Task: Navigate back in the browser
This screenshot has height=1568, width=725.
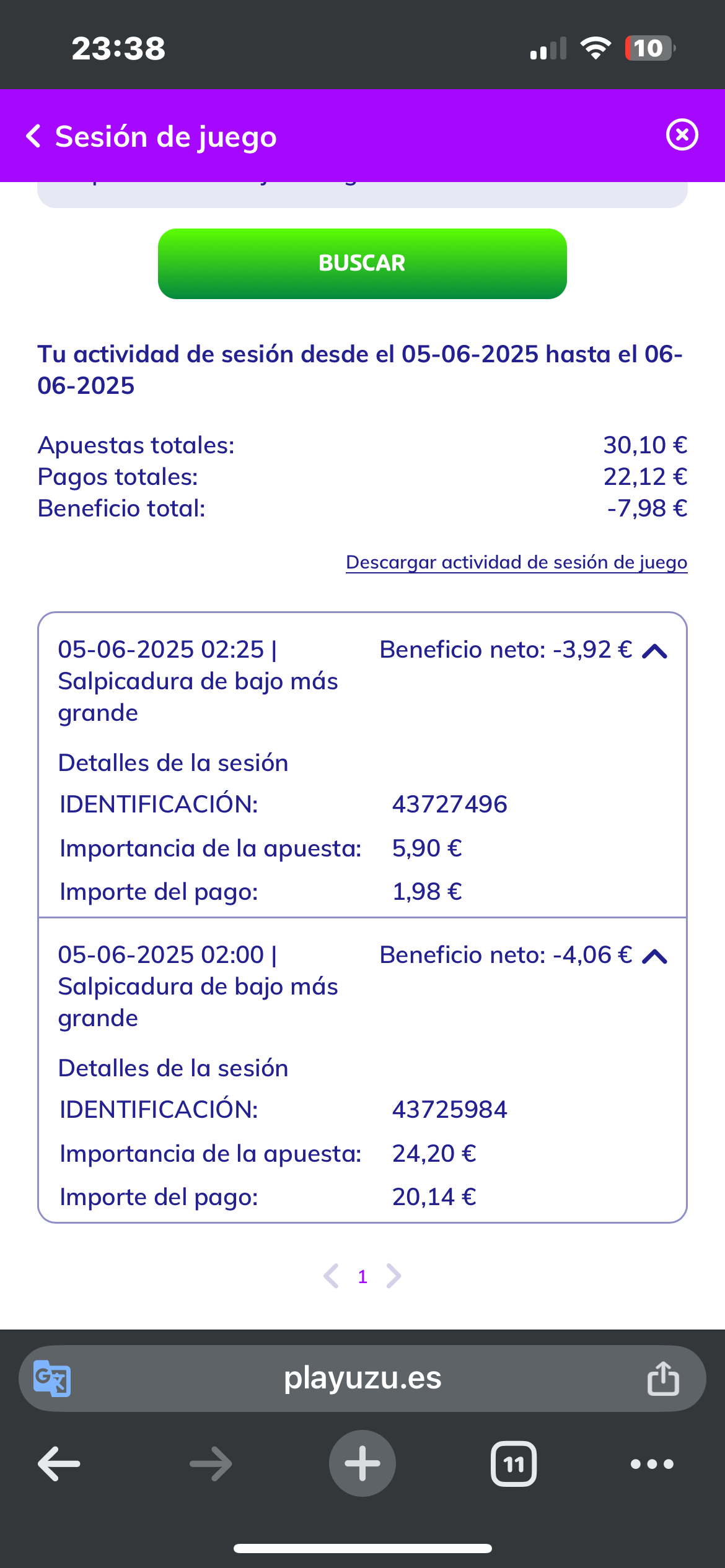Action: point(58,1464)
